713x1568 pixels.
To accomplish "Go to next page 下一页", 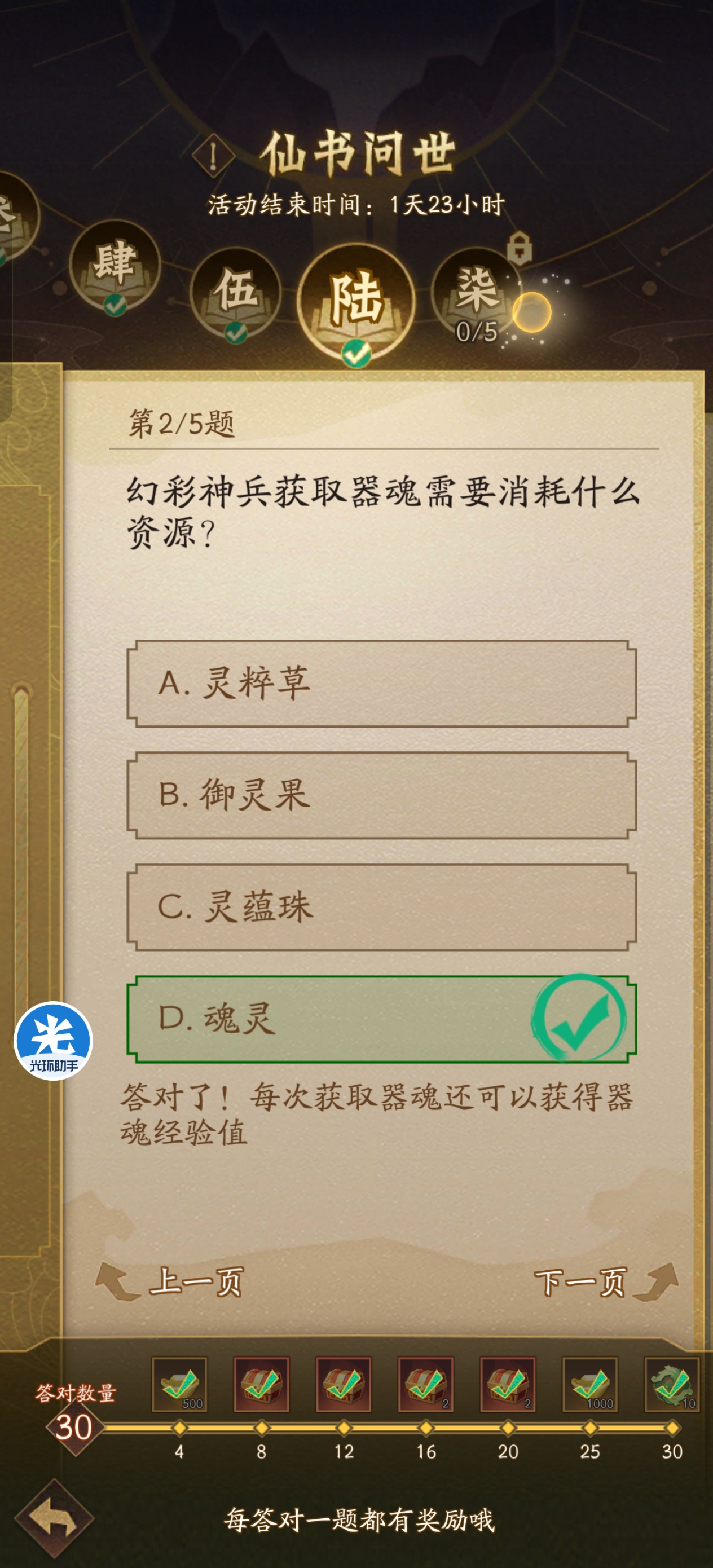I will coord(605,1281).
